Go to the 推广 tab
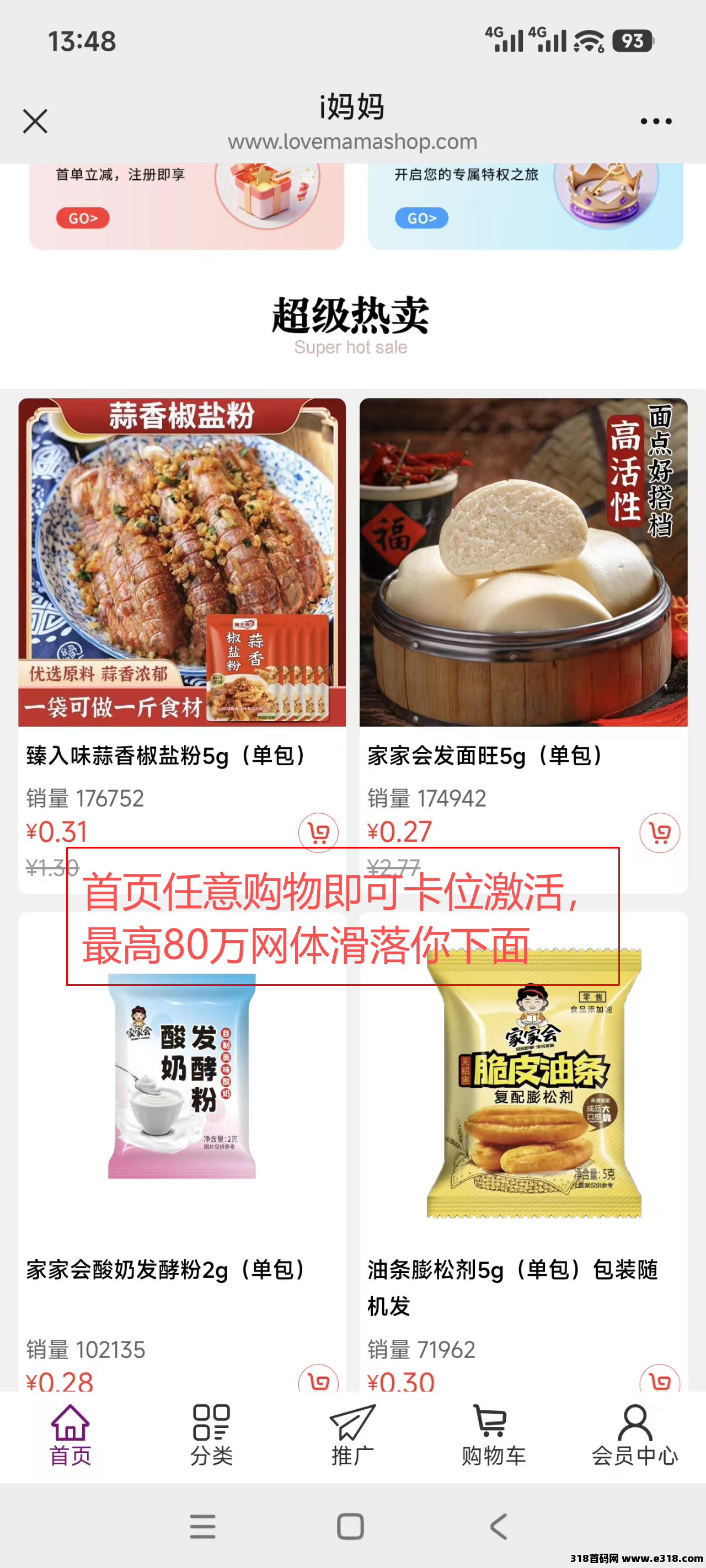Viewport: 706px width, 1568px height. tap(352, 1434)
